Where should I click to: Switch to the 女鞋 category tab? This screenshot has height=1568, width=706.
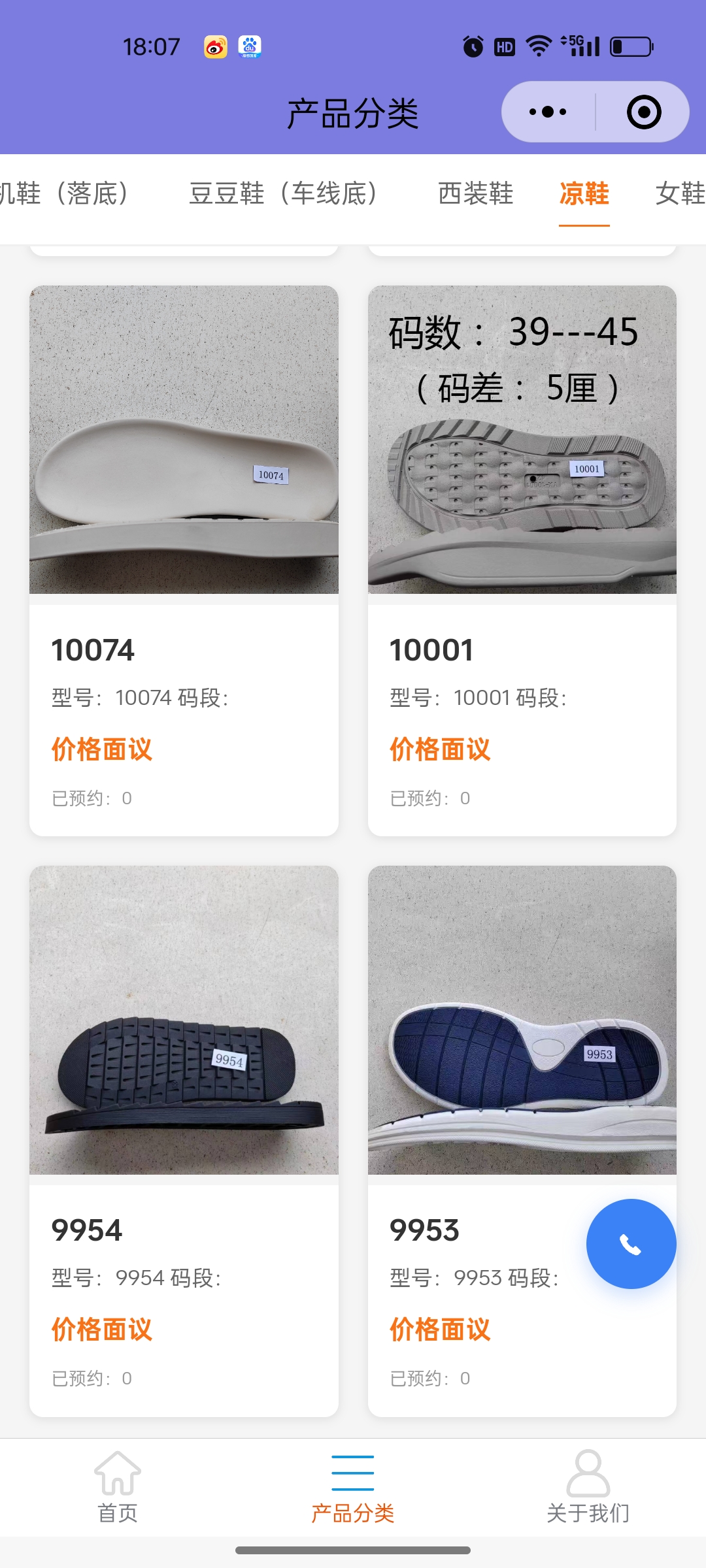tap(680, 194)
